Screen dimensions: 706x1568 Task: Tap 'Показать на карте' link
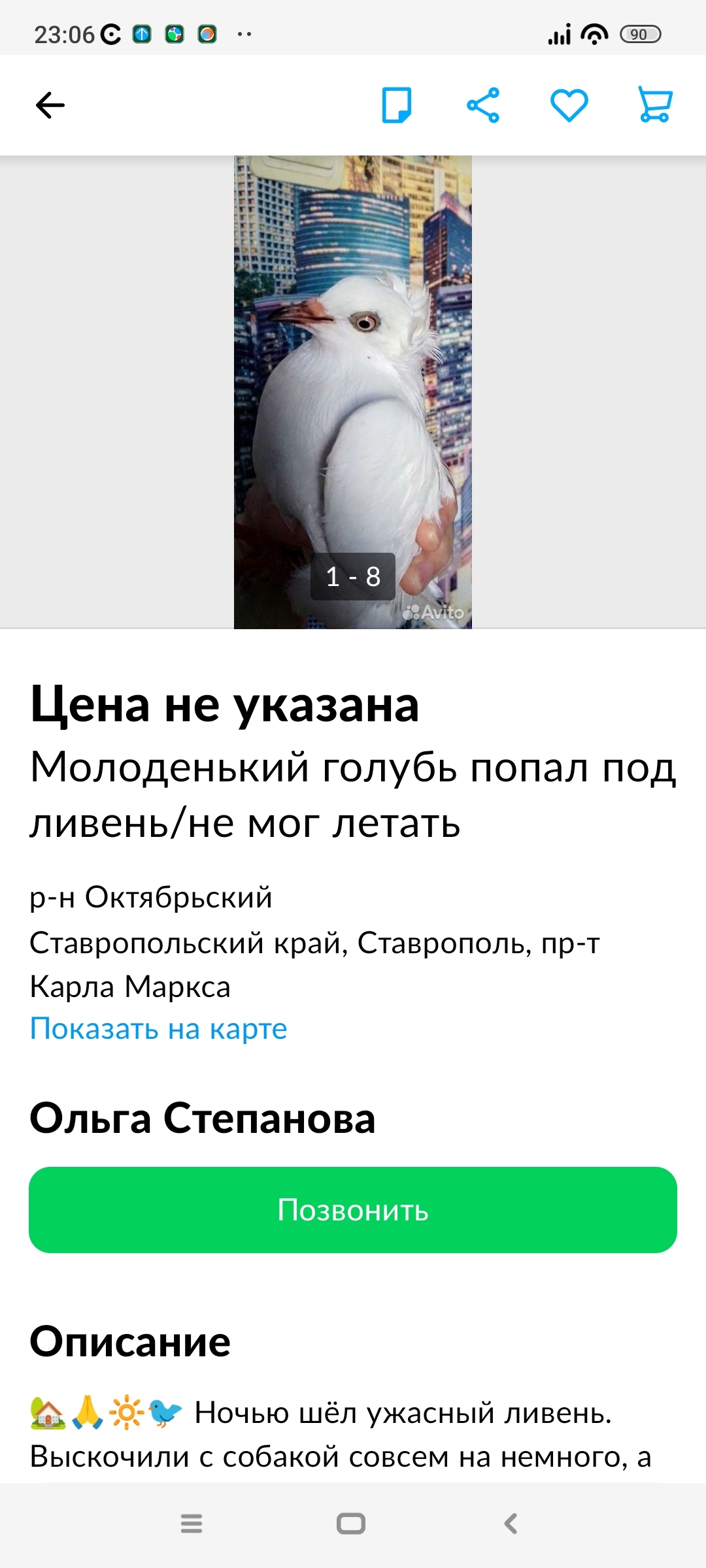158,1029
